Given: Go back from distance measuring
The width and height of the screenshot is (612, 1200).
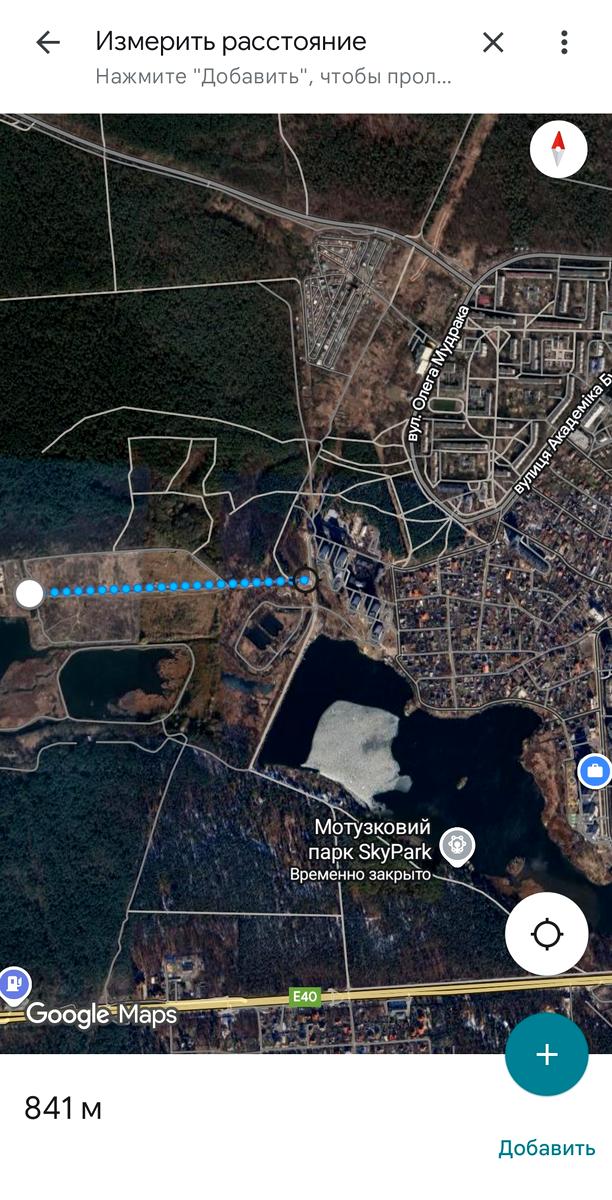Looking at the screenshot, I should pyautogui.click(x=47, y=42).
